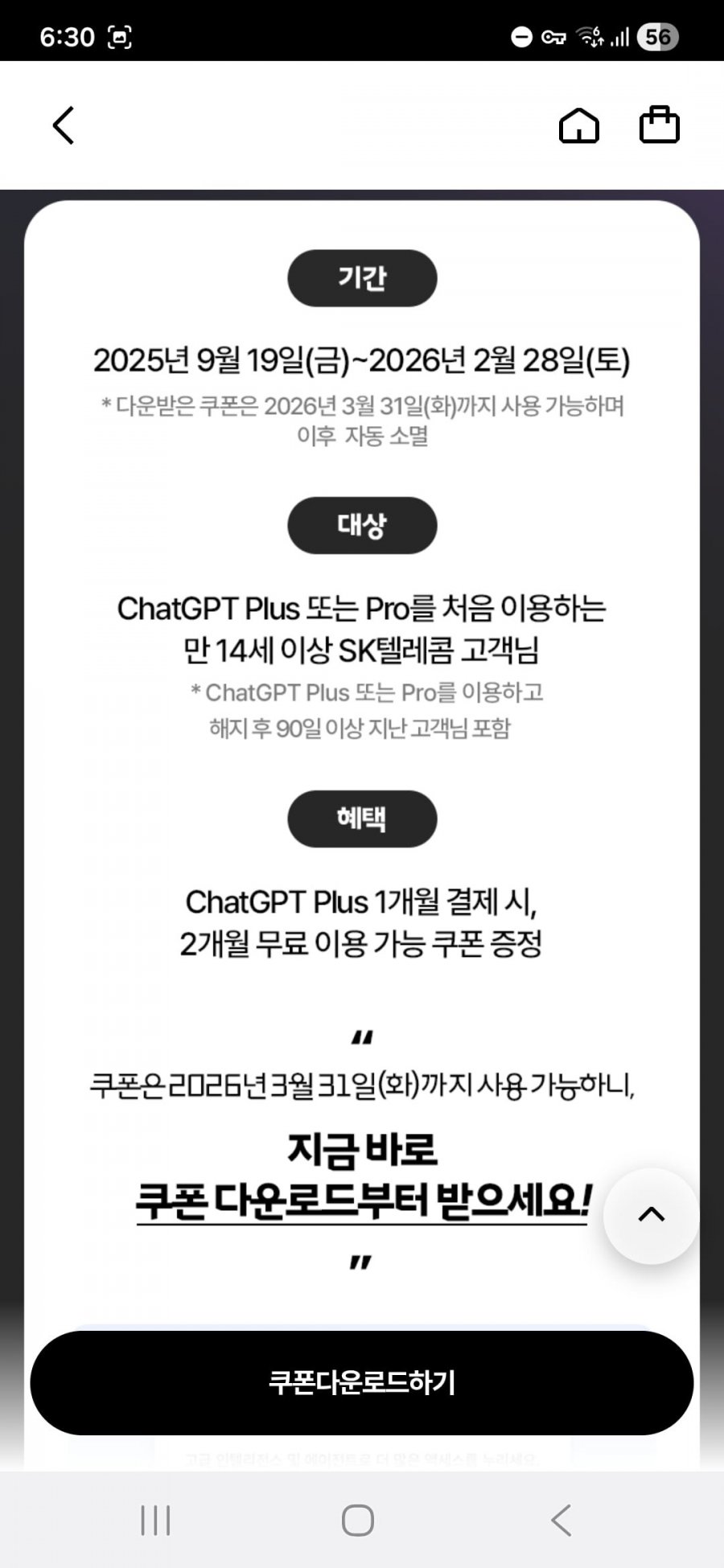
Task: Tap the 쿠폰다운로드하기 button
Action: pos(361,1382)
